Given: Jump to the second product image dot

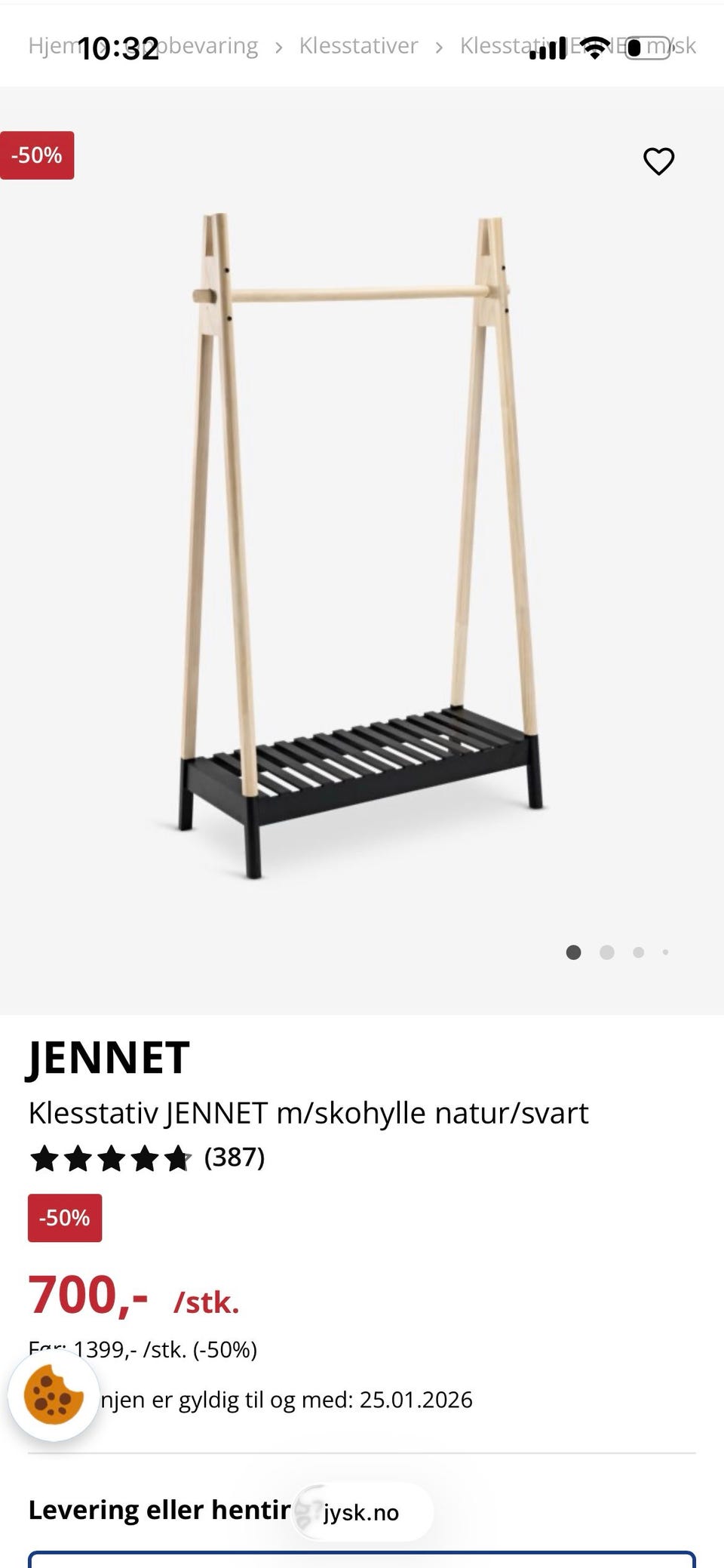Looking at the screenshot, I should (x=606, y=952).
